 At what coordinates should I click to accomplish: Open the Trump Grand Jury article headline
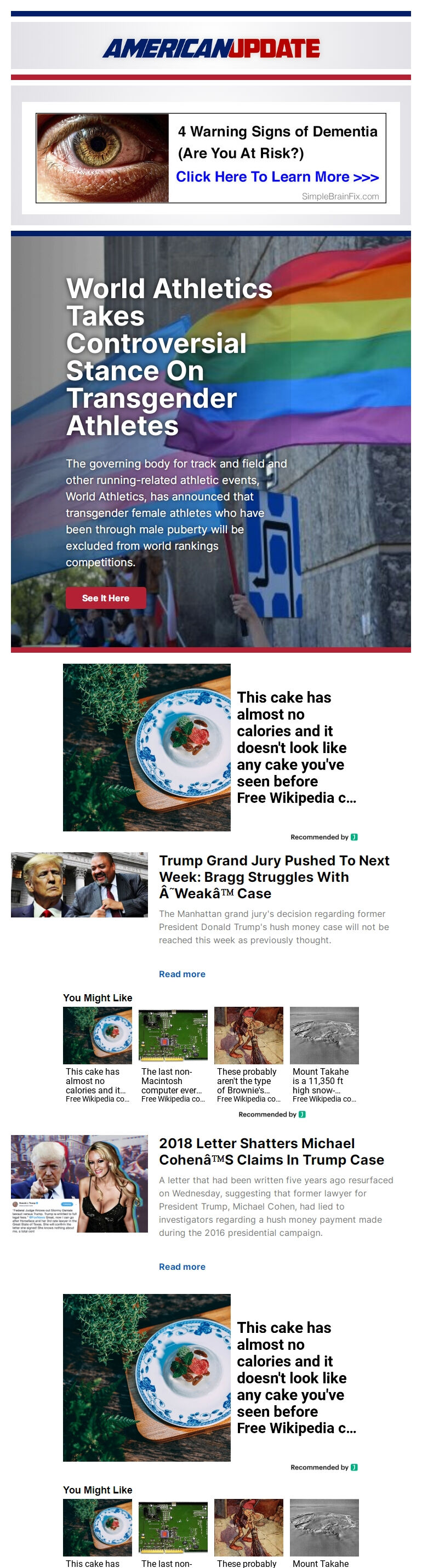274,876
